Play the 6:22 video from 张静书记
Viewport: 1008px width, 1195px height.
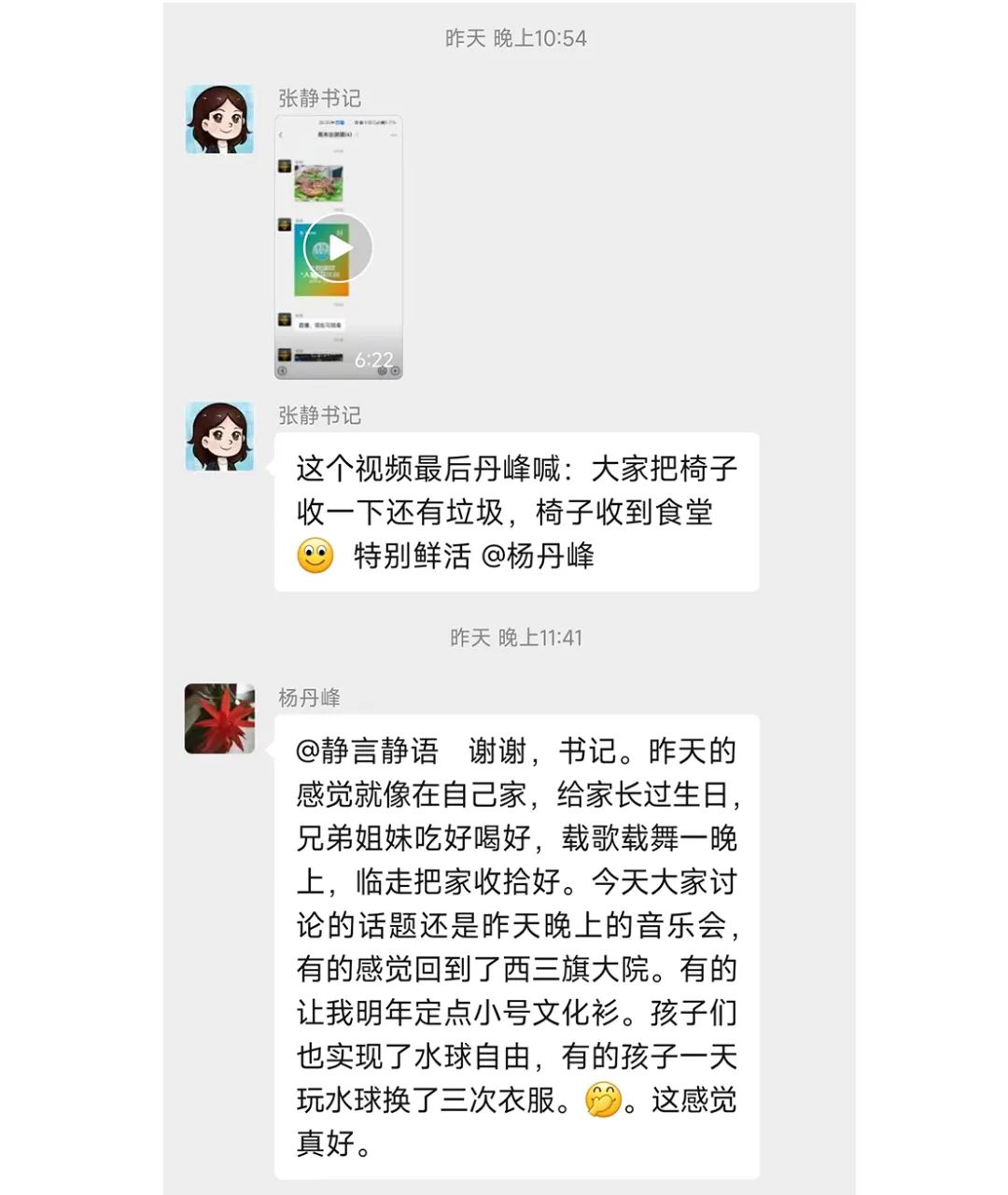tap(338, 248)
